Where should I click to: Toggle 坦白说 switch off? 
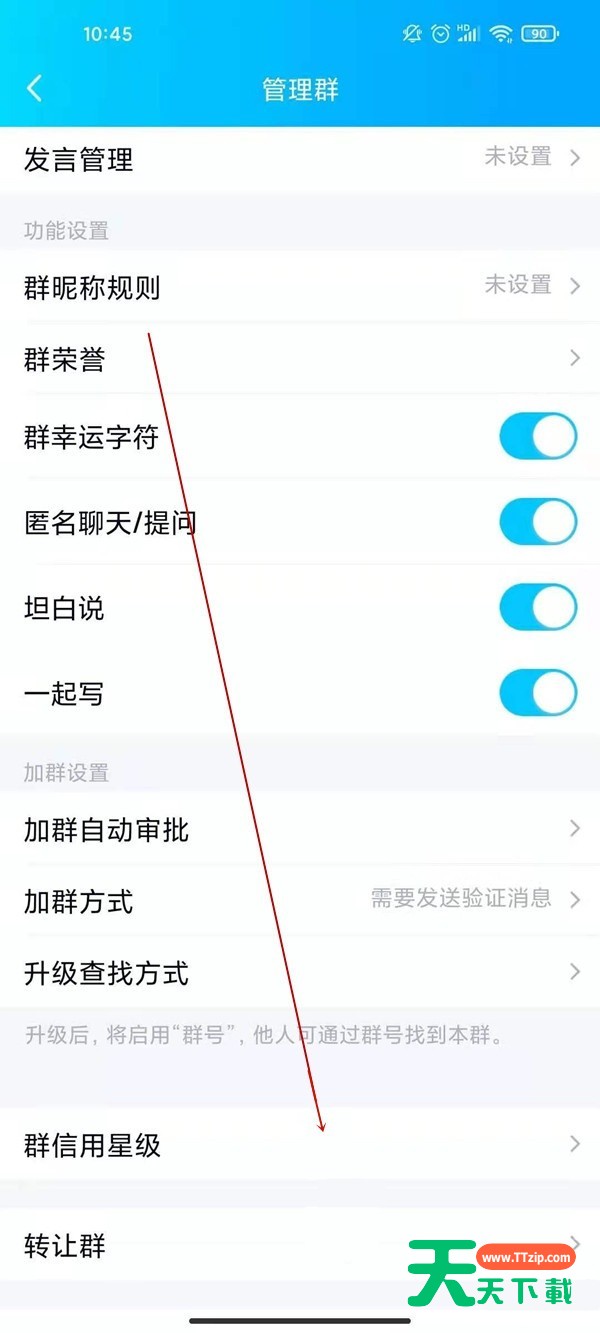(x=538, y=607)
